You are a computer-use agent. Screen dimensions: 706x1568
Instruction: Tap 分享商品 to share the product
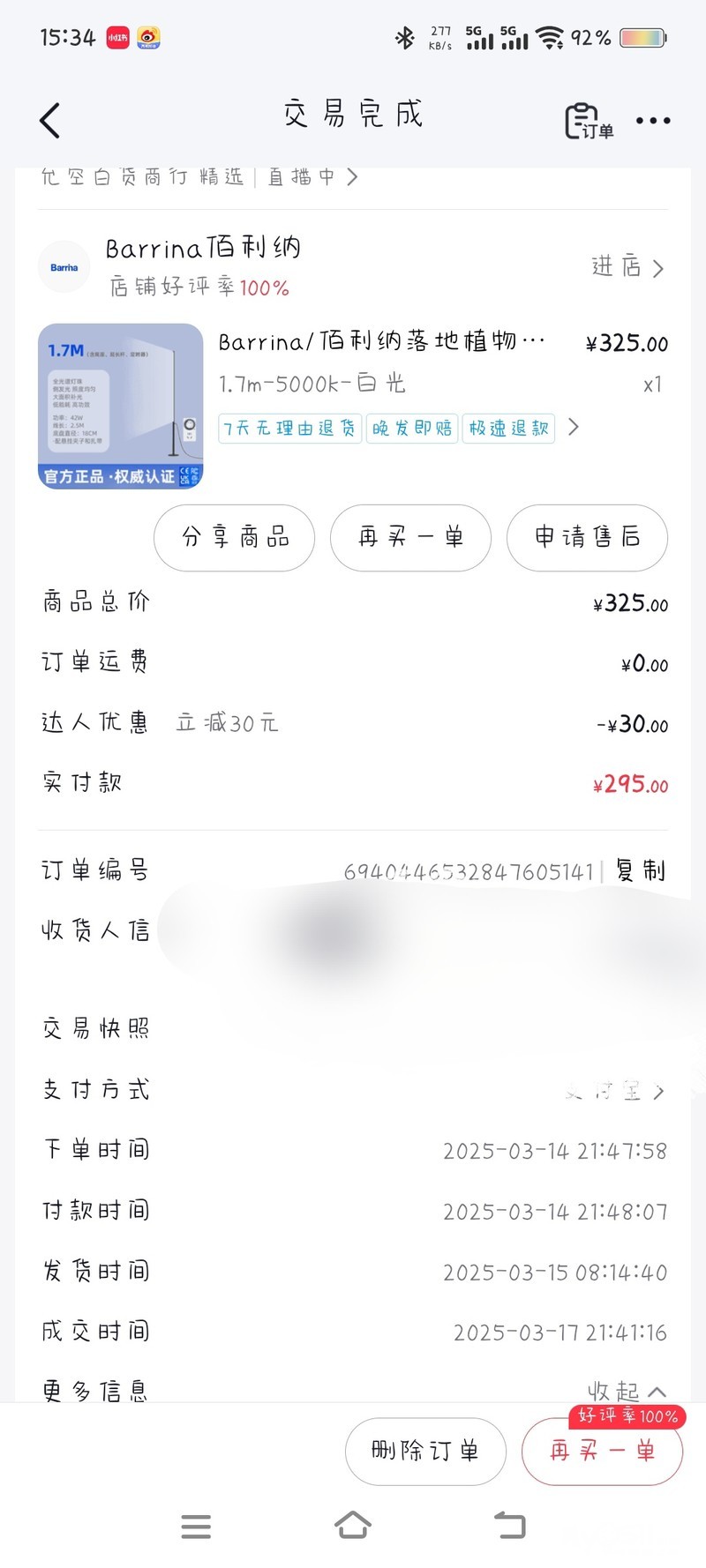pyautogui.click(x=235, y=537)
